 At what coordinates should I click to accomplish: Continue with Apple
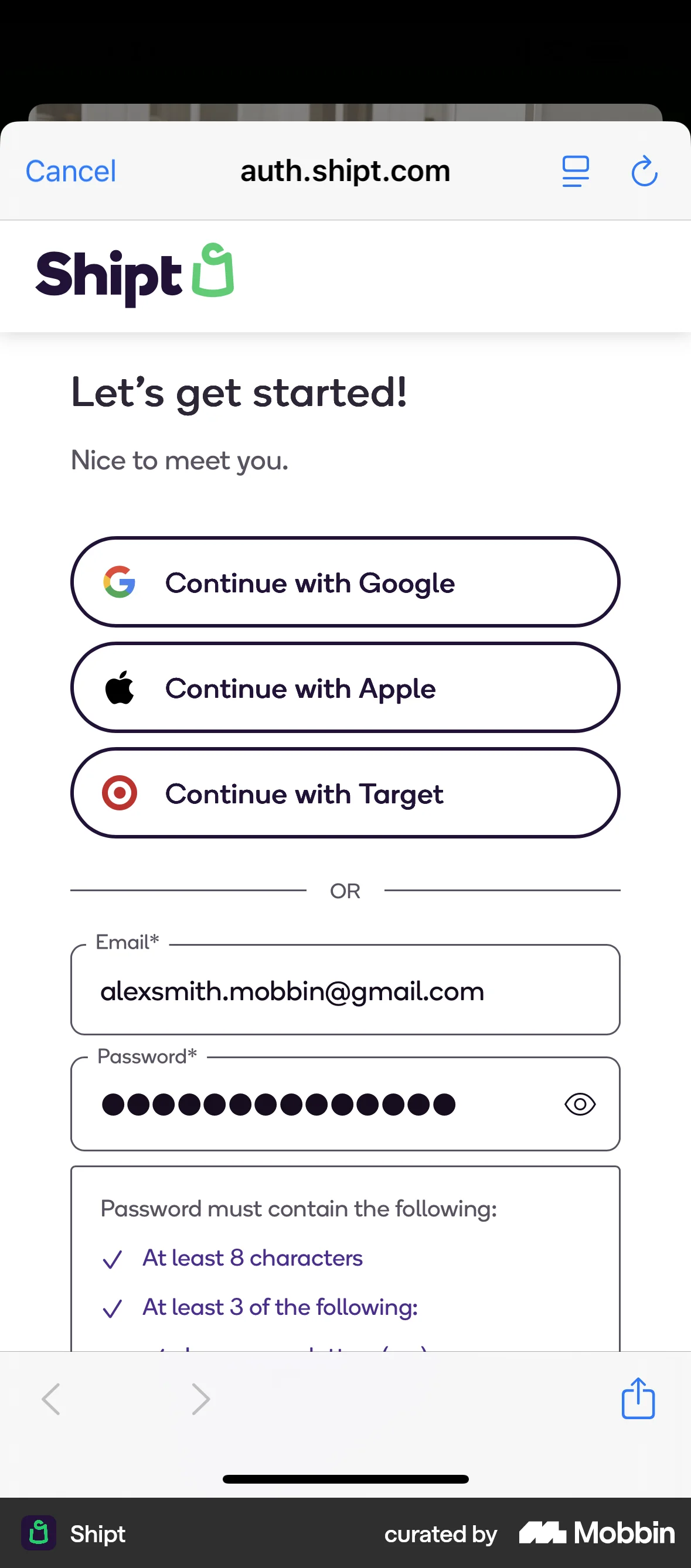[345, 688]
